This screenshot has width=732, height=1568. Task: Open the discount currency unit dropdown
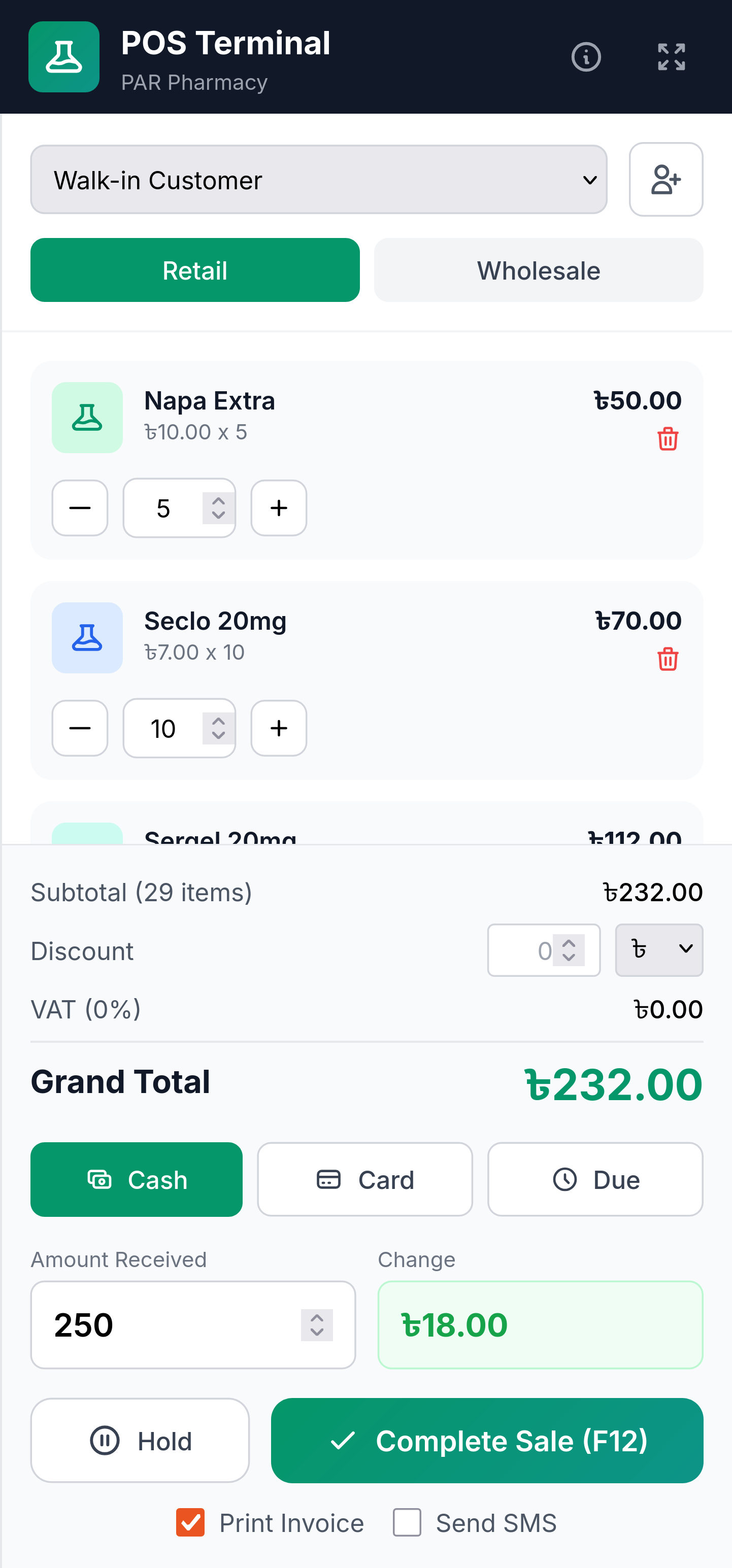(x=658, y=950)
